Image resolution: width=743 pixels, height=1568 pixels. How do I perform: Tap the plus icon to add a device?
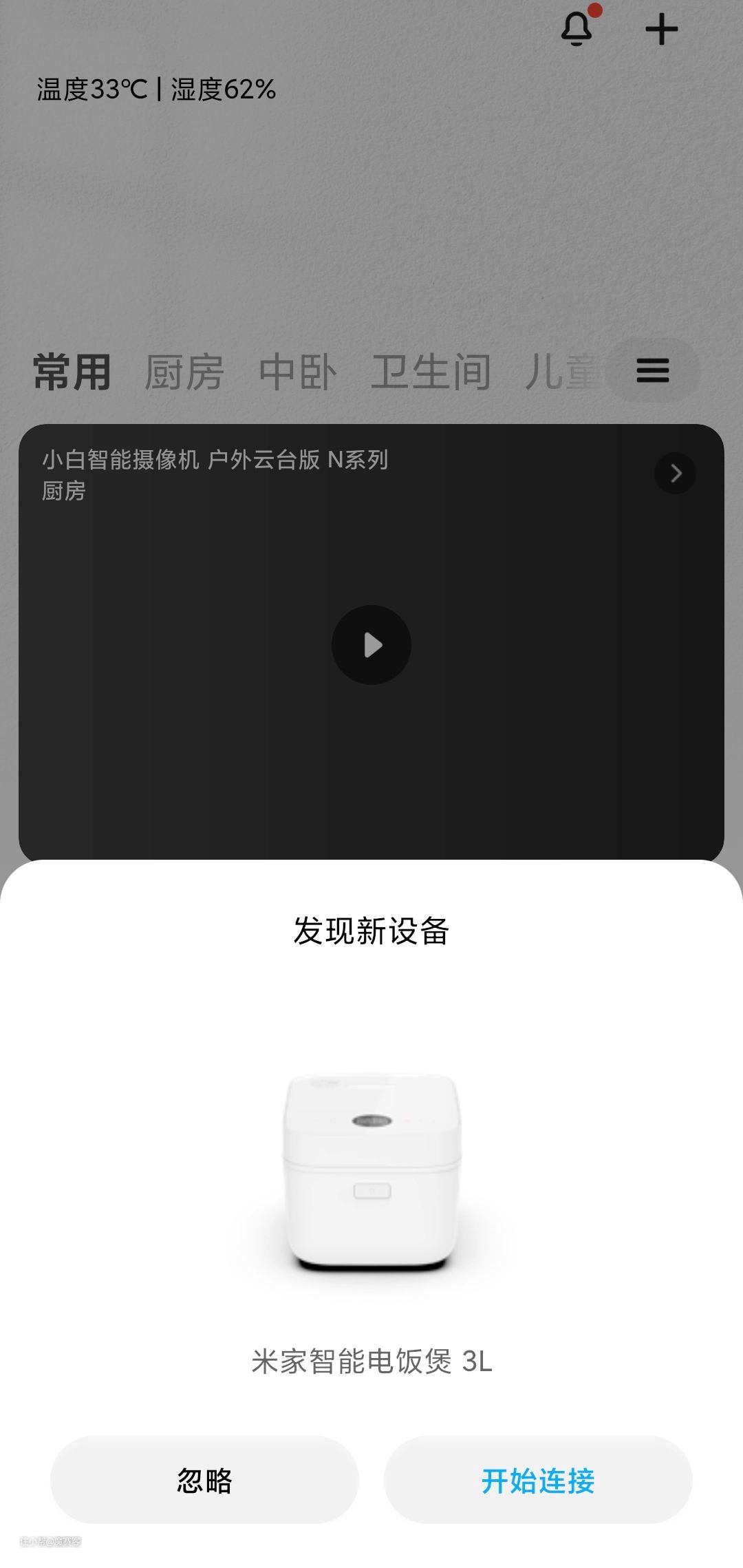(661, 30)
